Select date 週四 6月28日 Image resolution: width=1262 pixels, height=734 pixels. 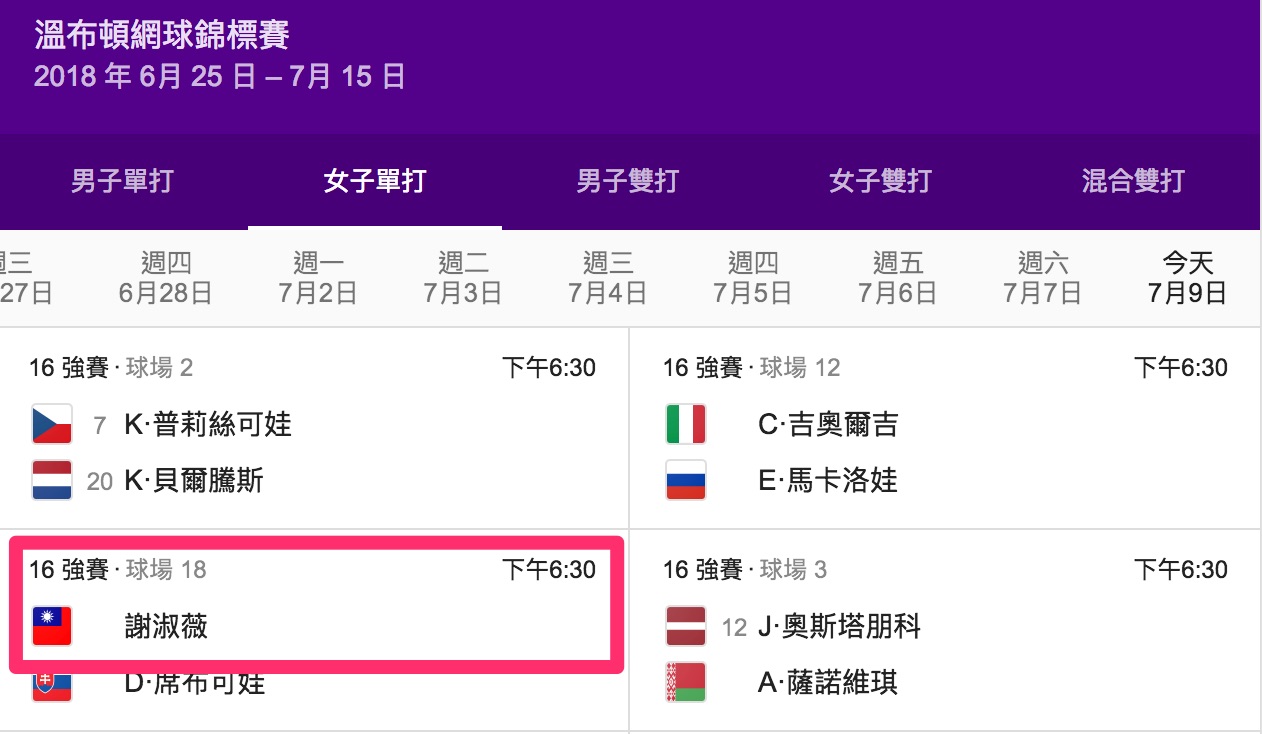(165, 278)
